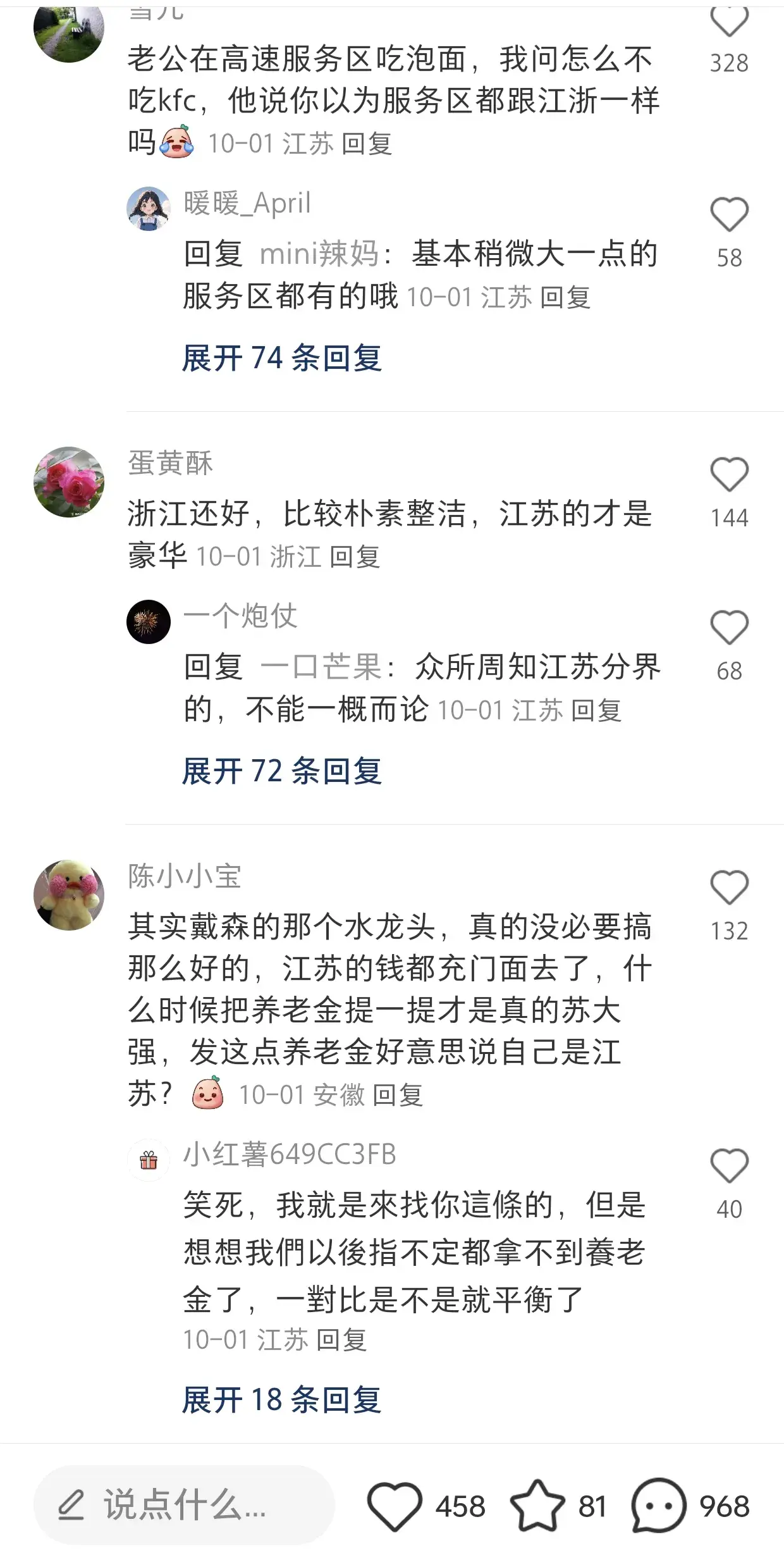Expand the 72 replies
Image resolution: width=784 pixels, height=1567 pixels.
click(x=282, y=771)
